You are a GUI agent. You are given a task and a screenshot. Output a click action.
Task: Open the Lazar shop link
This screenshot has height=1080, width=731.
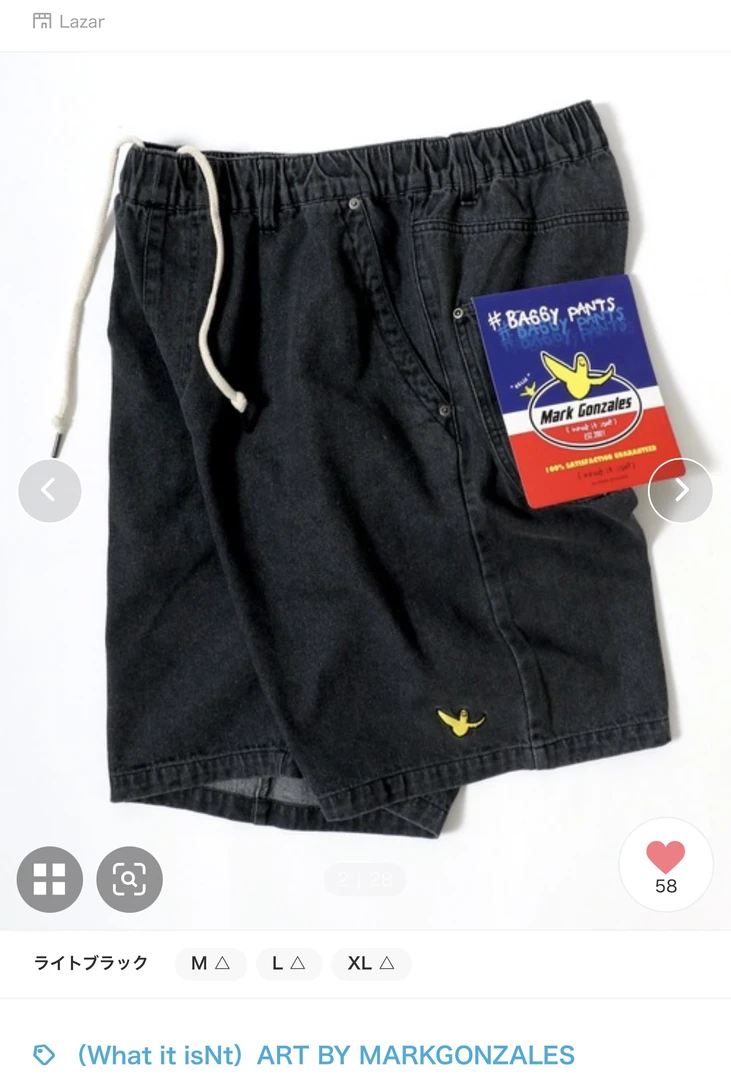[x=68, y=22]
